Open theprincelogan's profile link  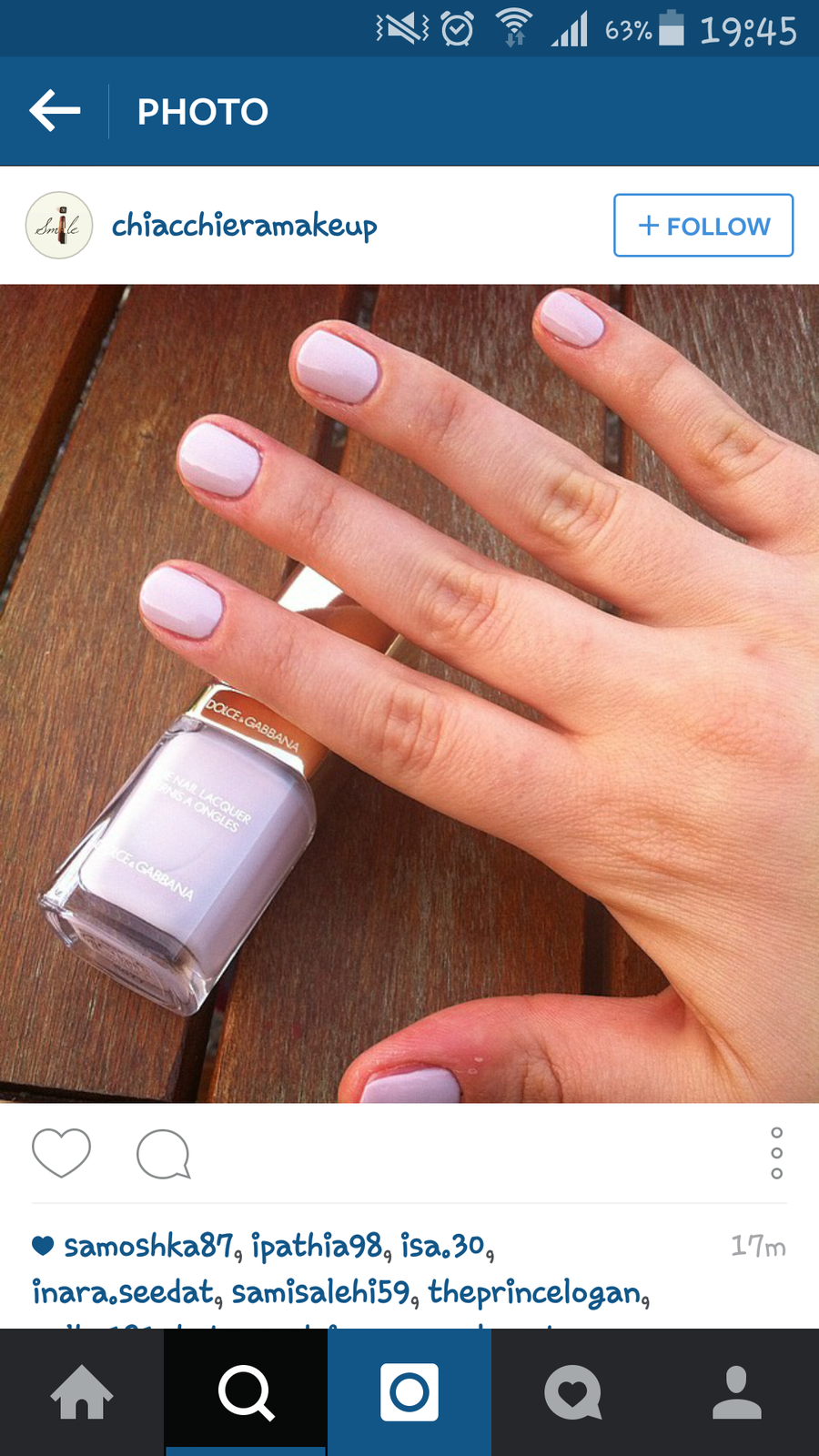[537, 1292]
